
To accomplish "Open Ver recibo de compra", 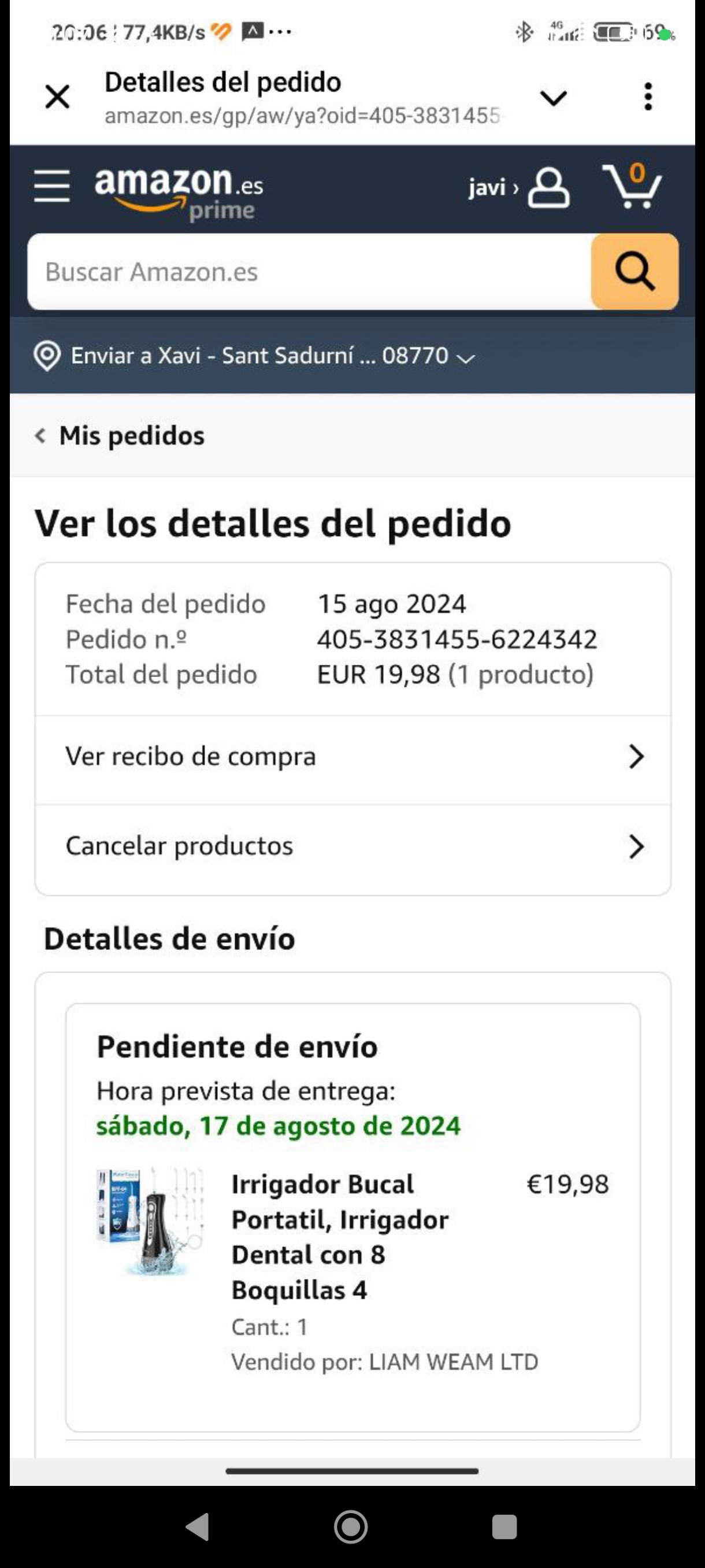I will (353, 757).
